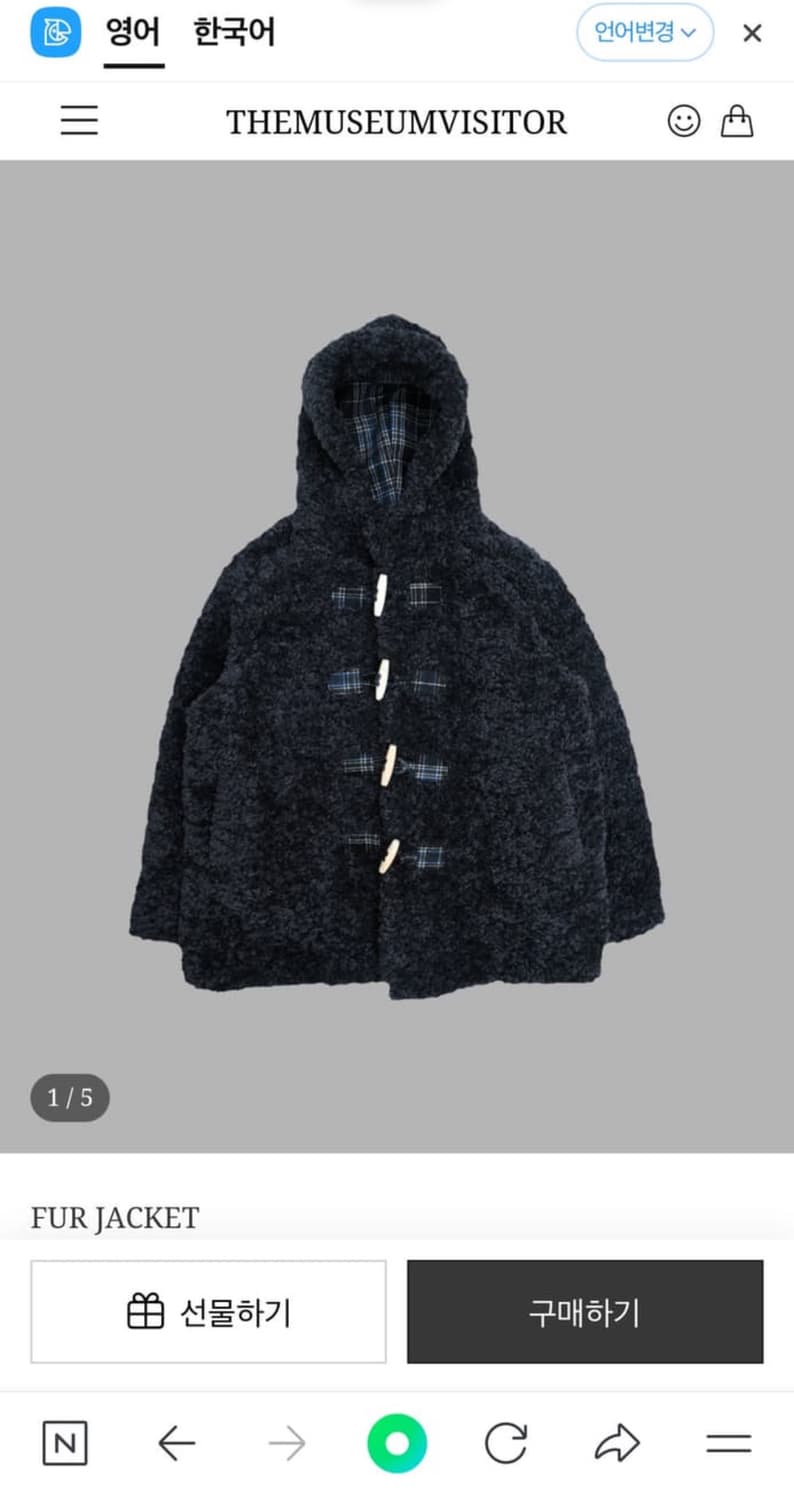Viewport: 794px width, 1500px height.
Task: Click the smiley face account icon
Action: 683,121
